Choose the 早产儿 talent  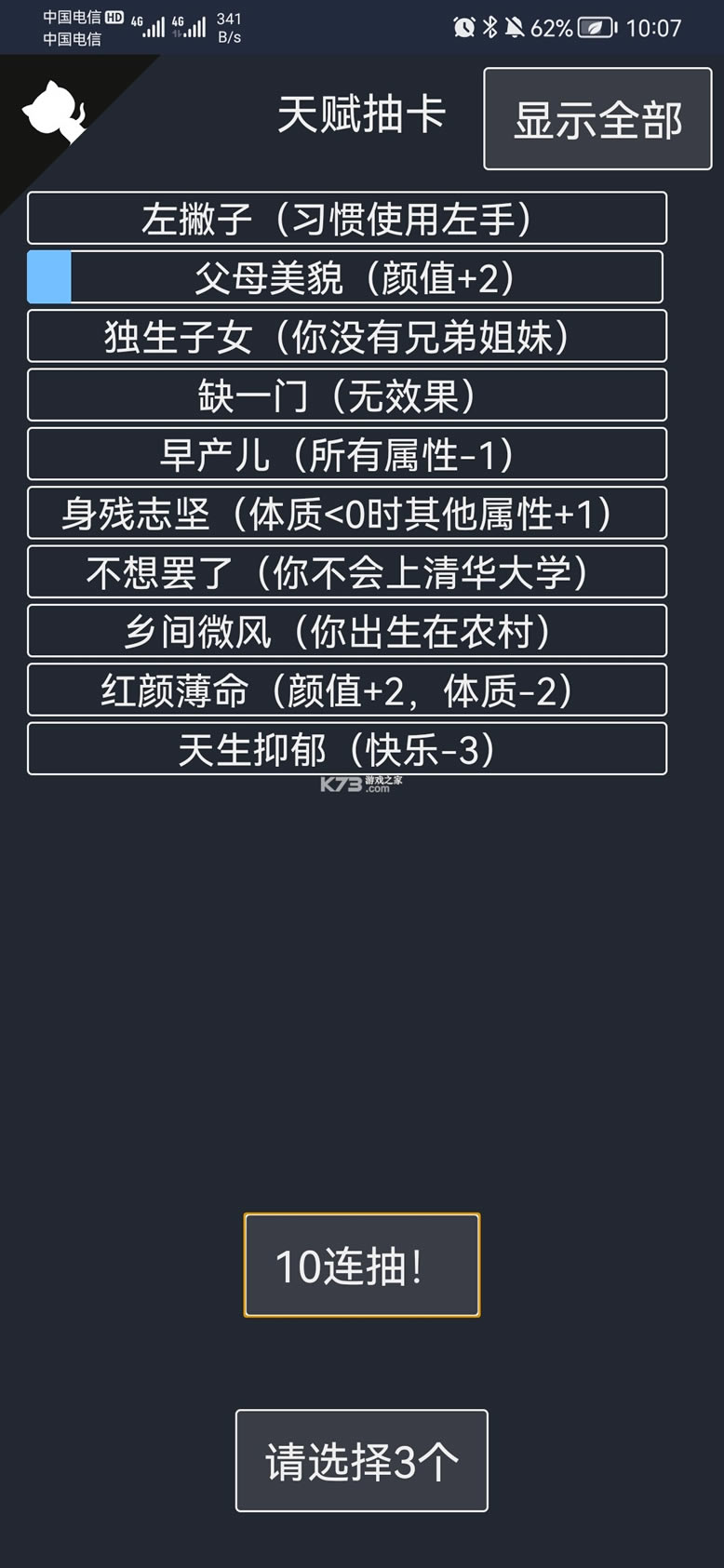(x=347, y=454)
